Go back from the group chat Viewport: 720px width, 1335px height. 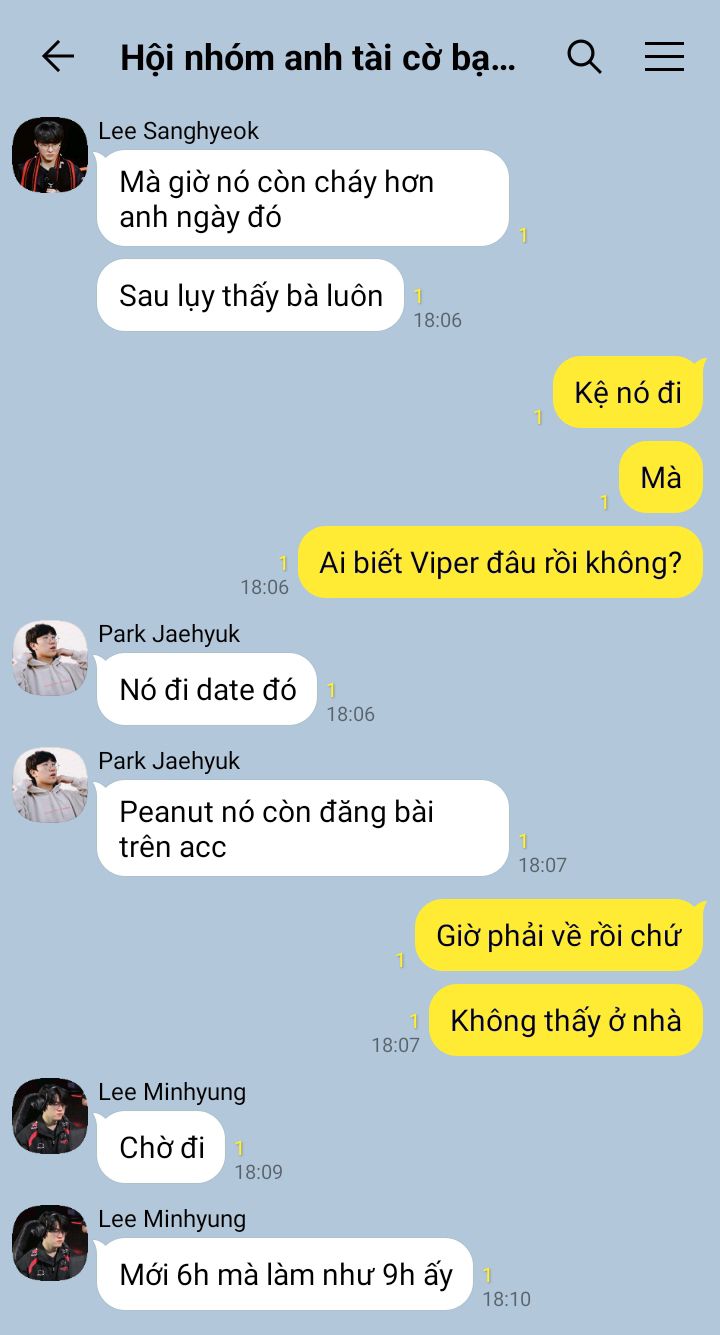click(58, 57)
